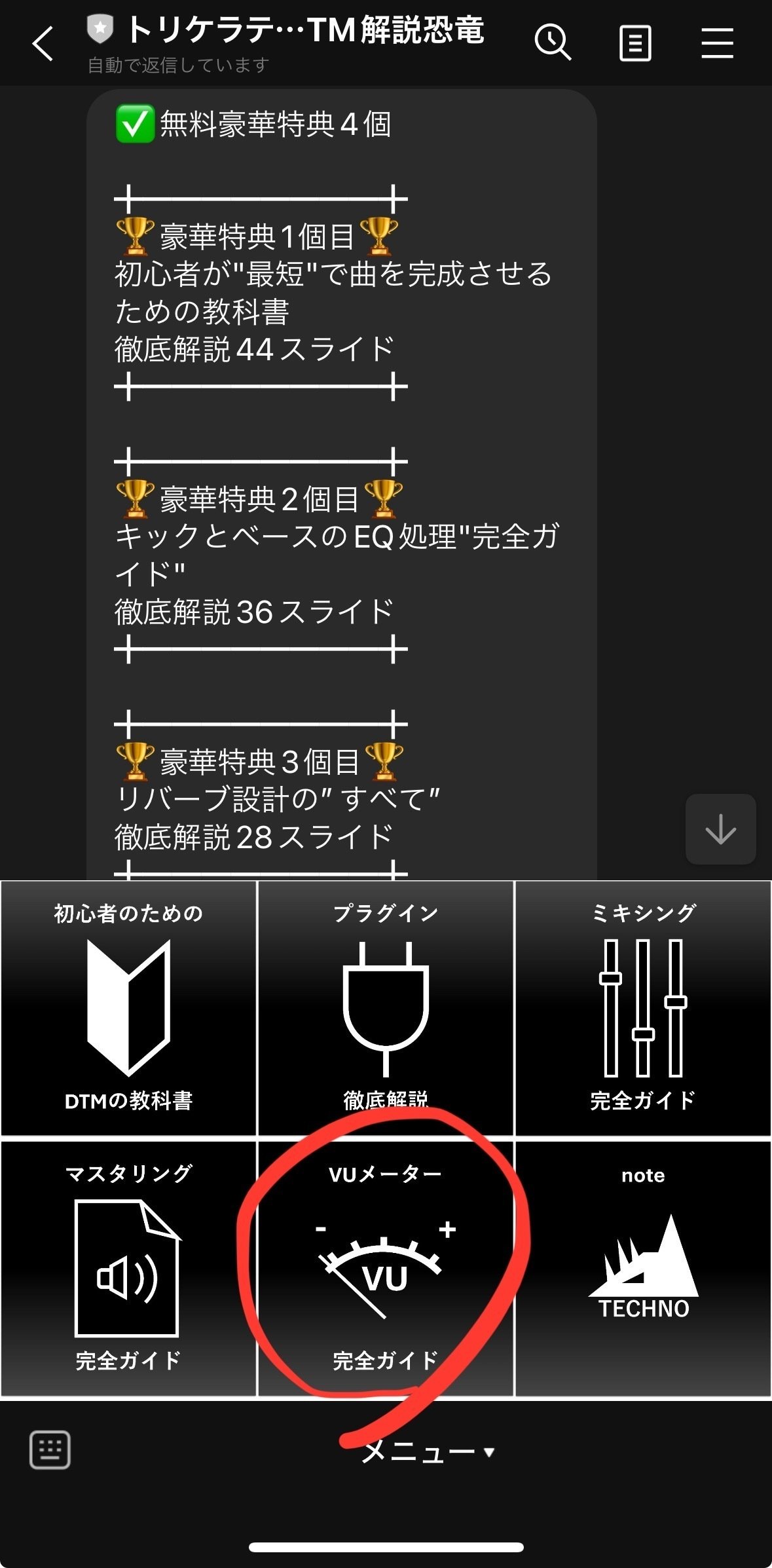Screen dimensions: 772x1568
Task: Select マスタリング 完全ガイド tile
Action: pyautogui.click(x=128, y=1269)
